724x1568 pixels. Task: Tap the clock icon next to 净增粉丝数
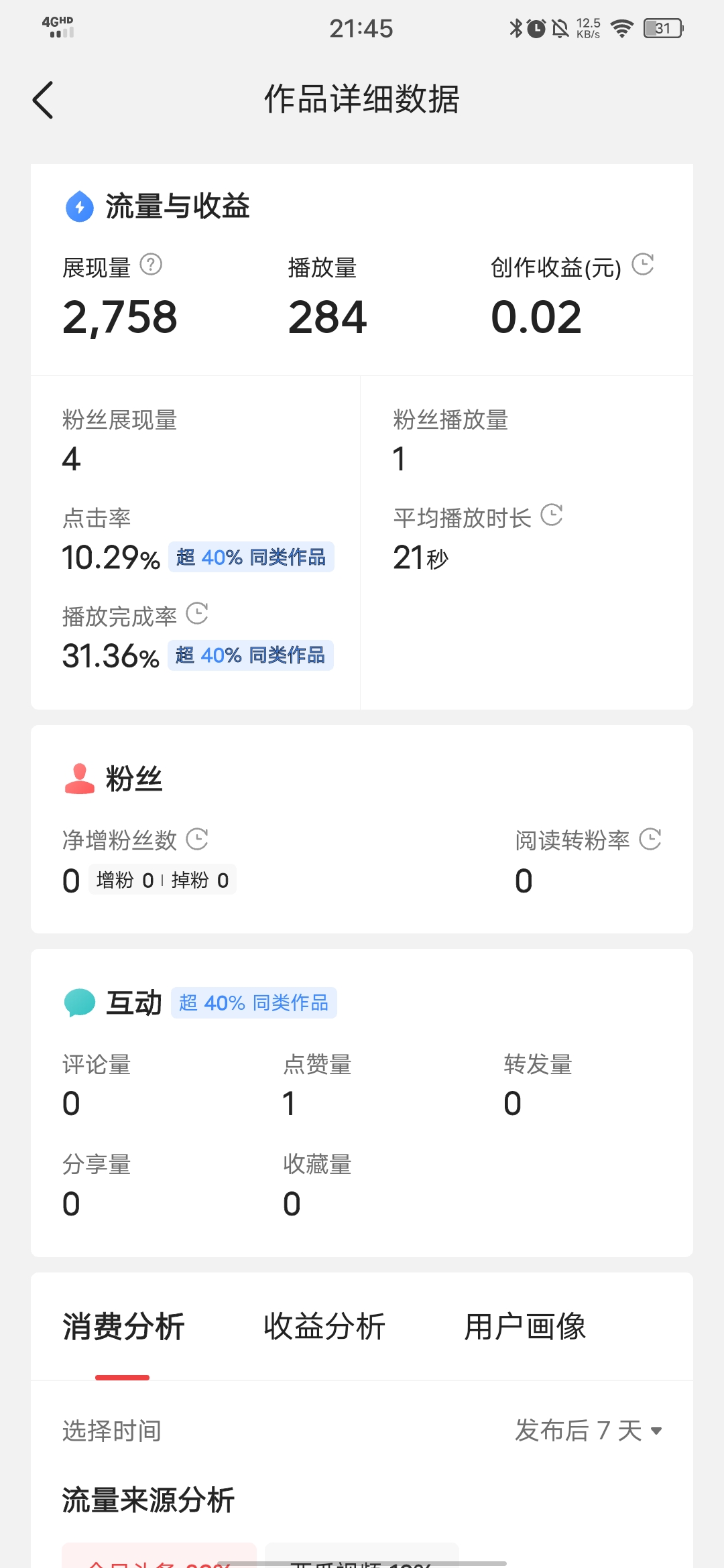pyautogui.click(x=196, y=840)
